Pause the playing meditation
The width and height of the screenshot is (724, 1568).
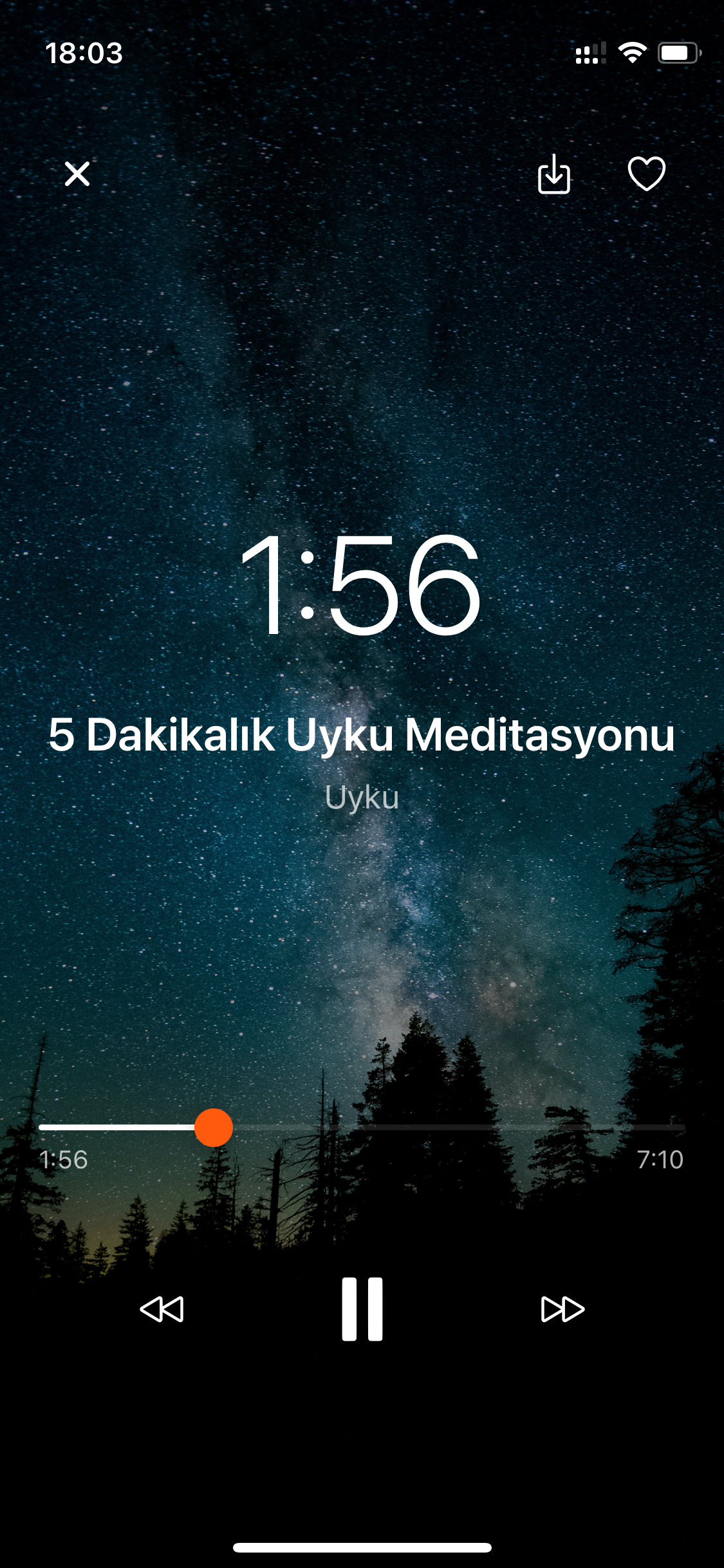coord(362,1309)
